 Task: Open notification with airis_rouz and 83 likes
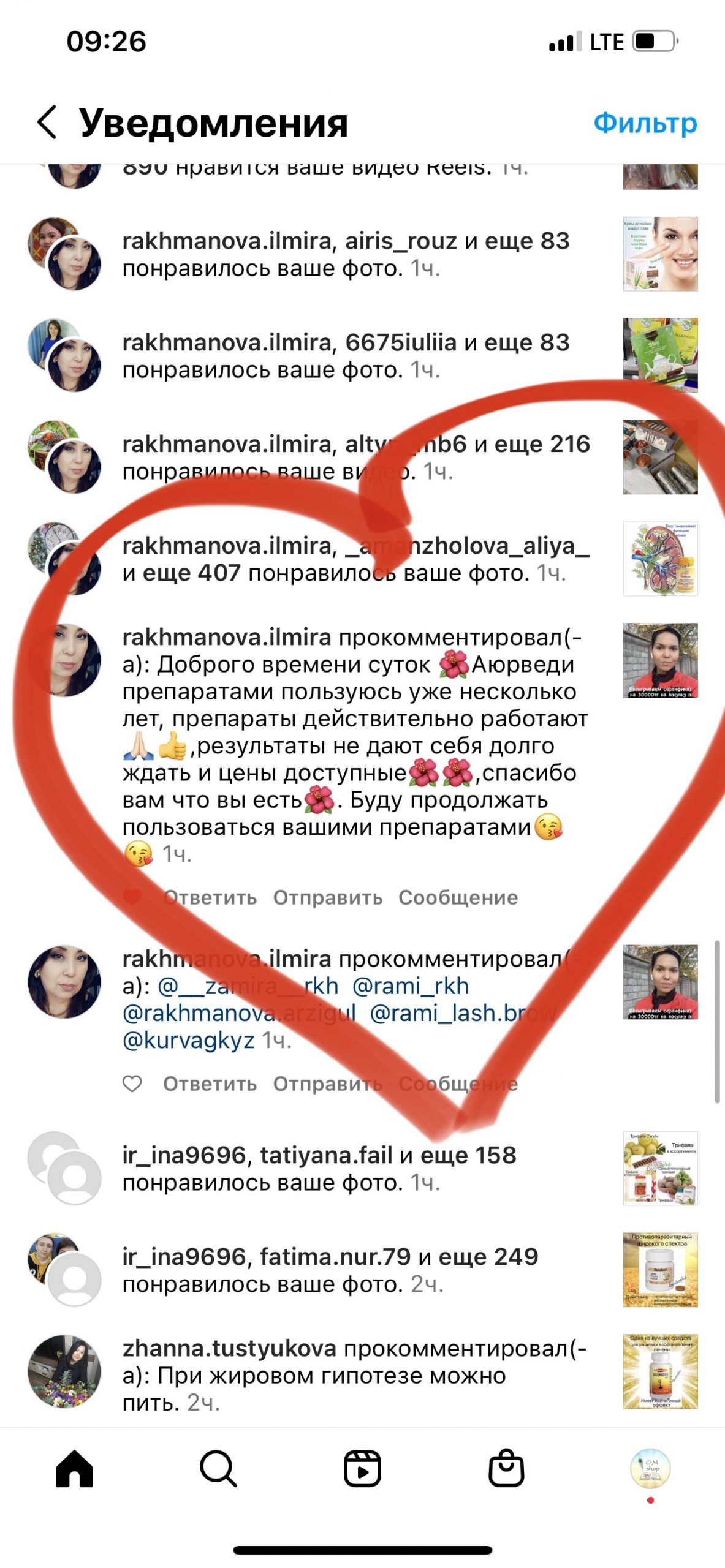pyautogui.click(x=346, y=254)
